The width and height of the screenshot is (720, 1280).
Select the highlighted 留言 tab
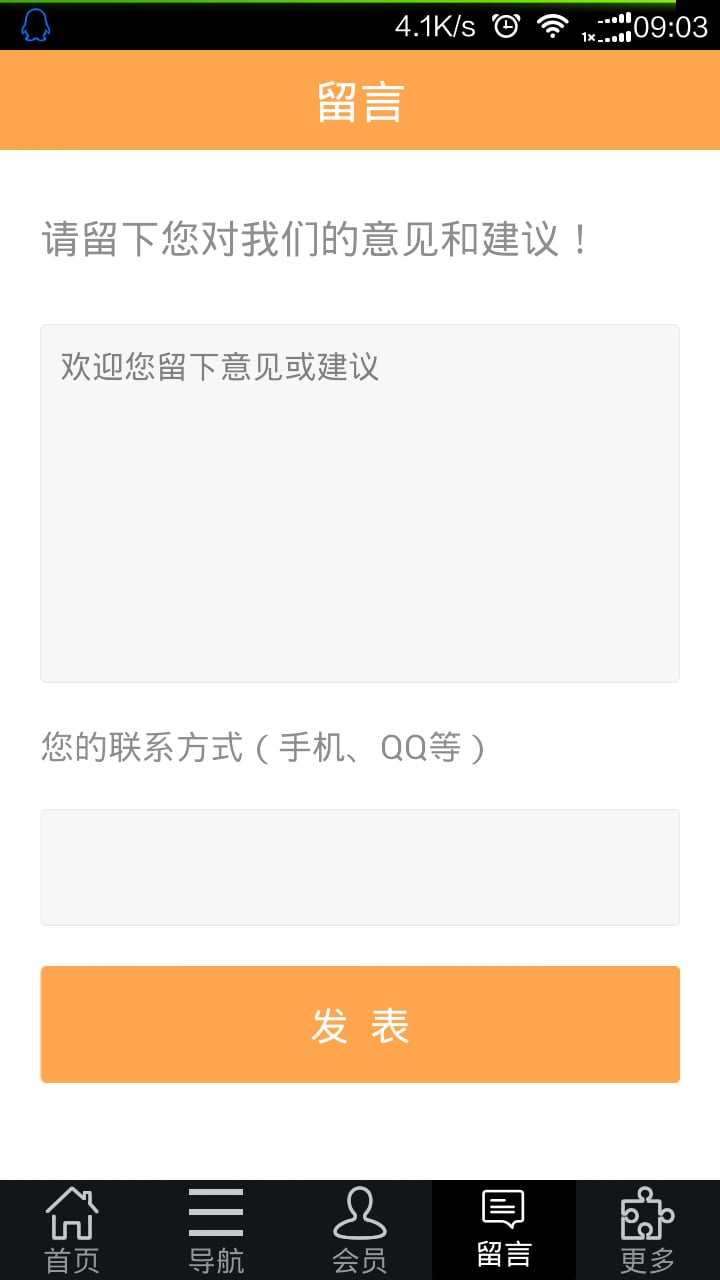click(503, 1230)
